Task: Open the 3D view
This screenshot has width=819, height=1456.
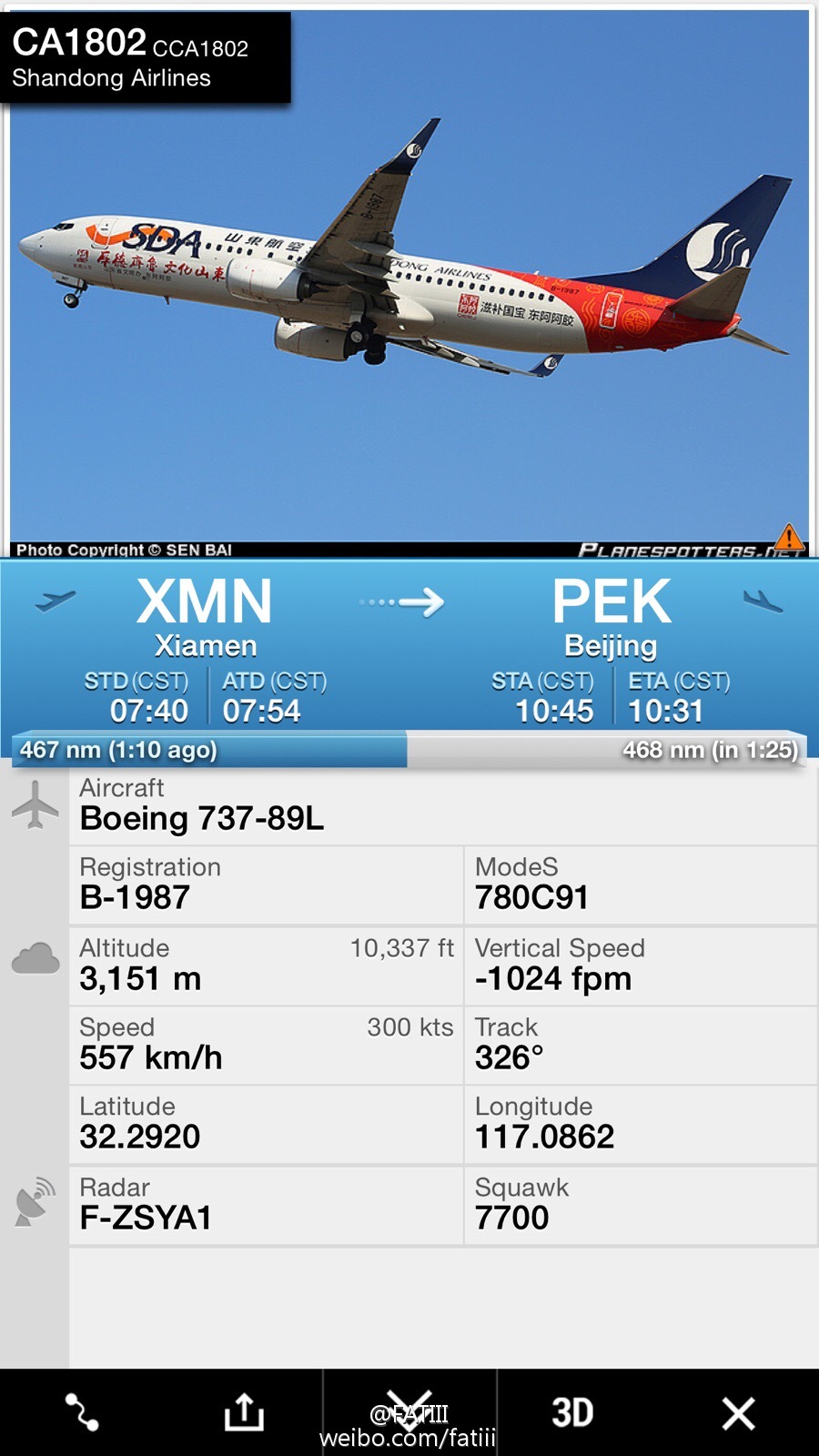Action: [572, 1412]
